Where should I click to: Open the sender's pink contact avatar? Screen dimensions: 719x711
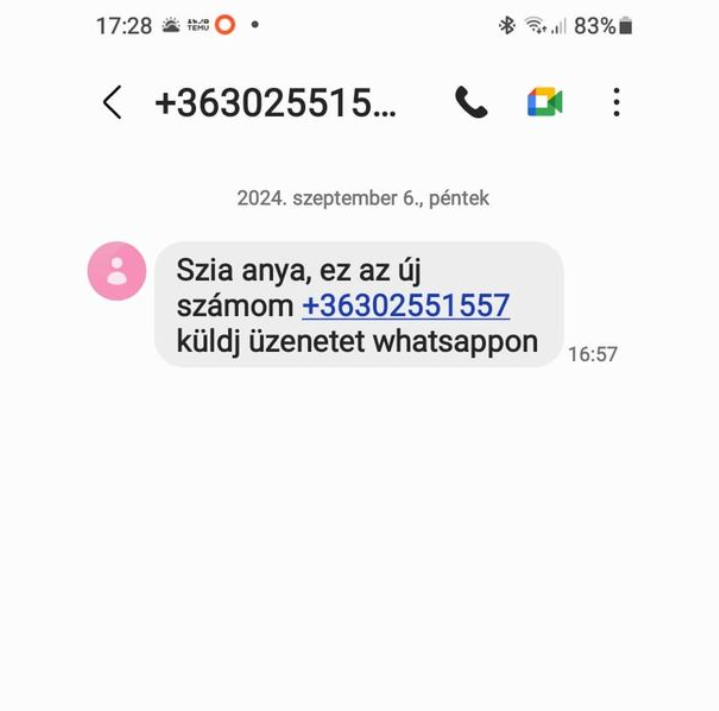point(117,271)
